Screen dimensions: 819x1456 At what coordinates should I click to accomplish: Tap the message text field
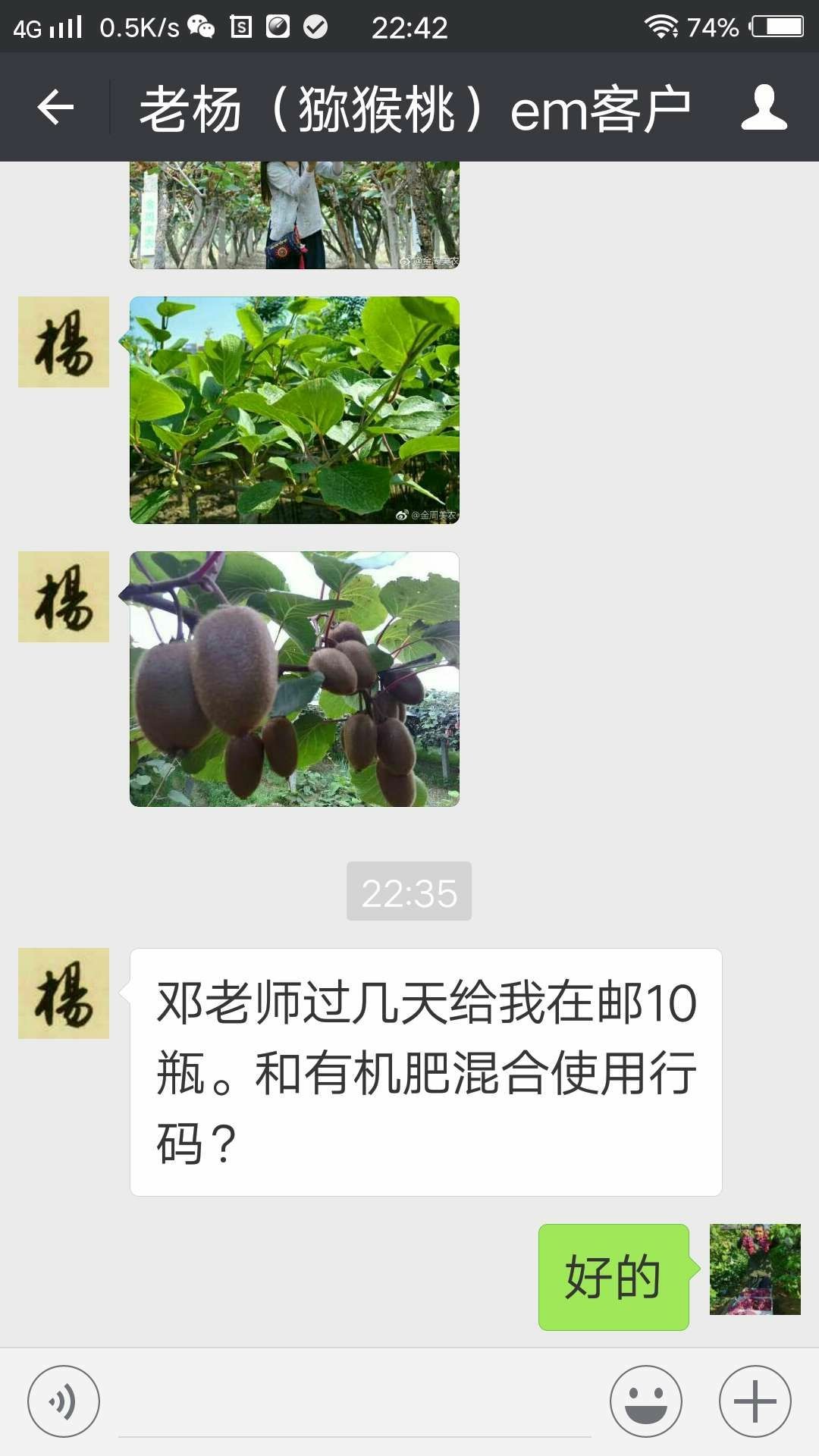tap(354, 1403)
